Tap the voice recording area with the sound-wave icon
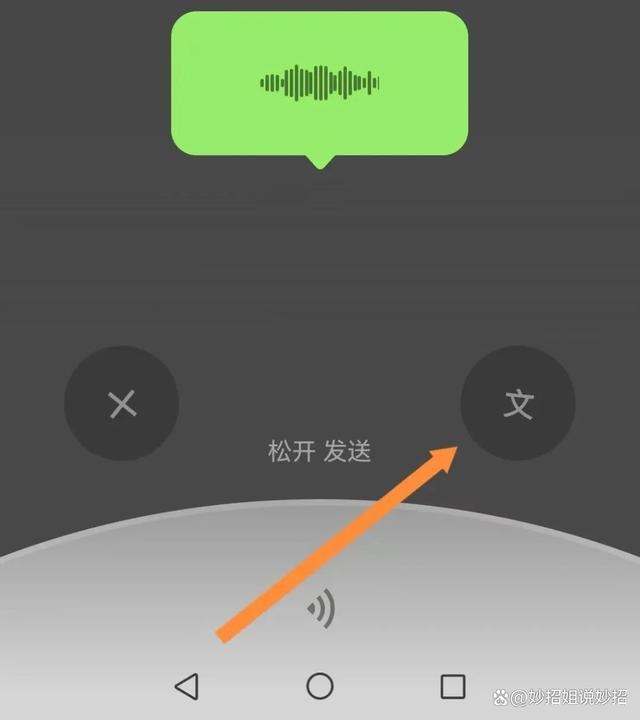 point(322,608)
